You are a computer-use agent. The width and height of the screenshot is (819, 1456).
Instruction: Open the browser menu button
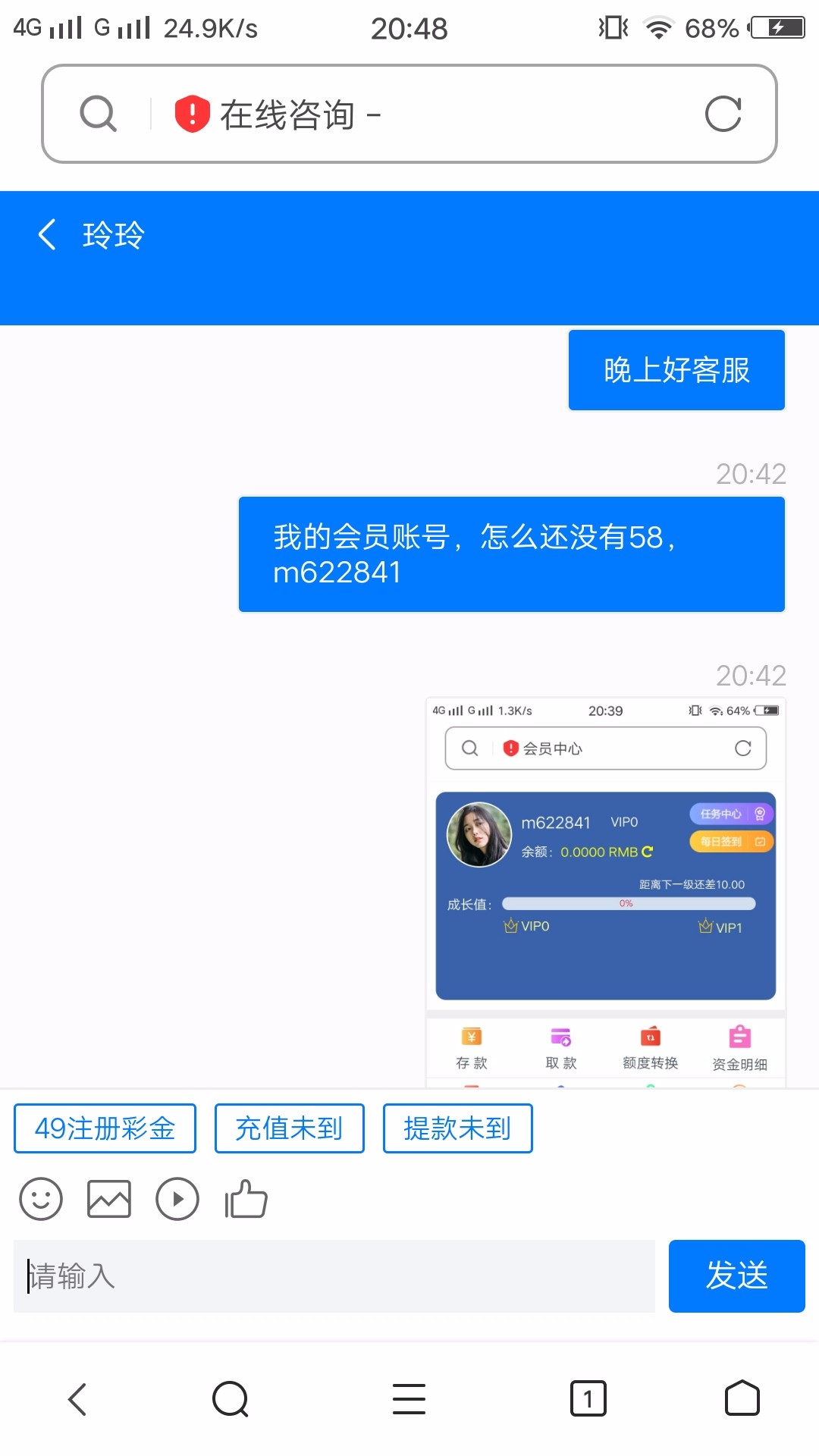(x=409, y=1399)
